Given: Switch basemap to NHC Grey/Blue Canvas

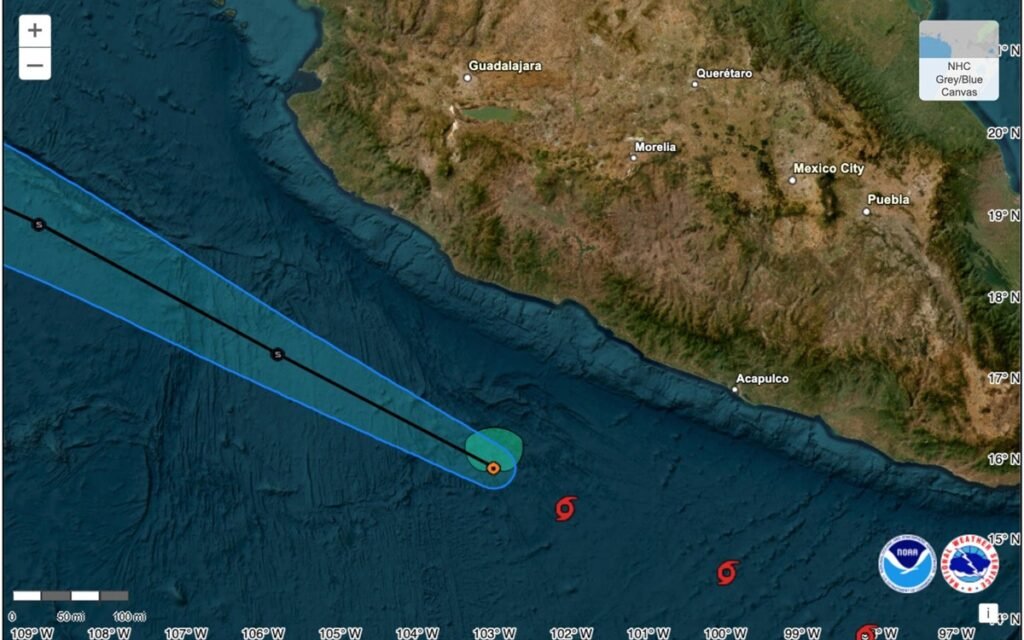Looking at the screenshot, I should [x=958, y=60].
